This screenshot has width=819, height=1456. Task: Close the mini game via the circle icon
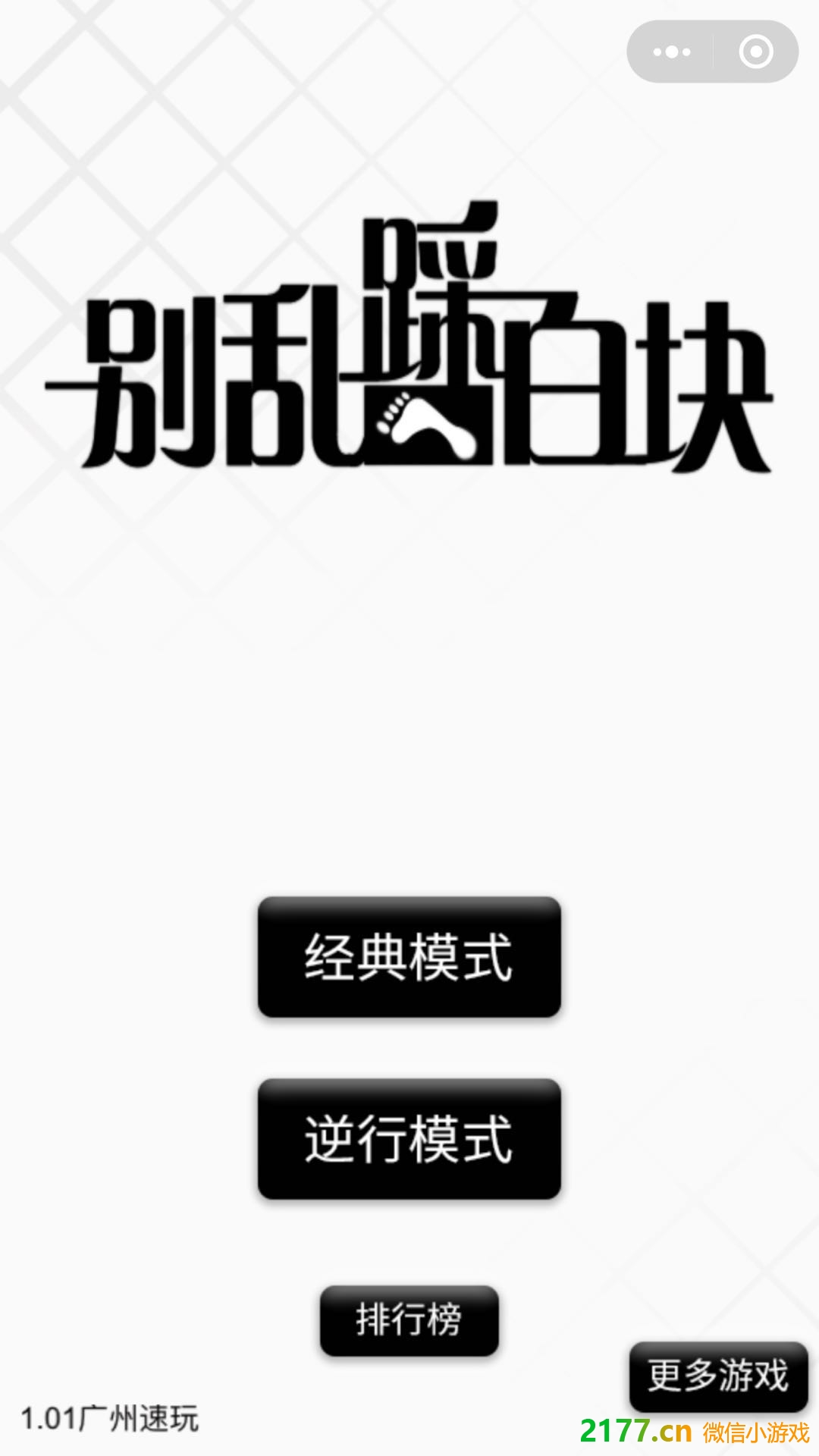coord(755,52)
